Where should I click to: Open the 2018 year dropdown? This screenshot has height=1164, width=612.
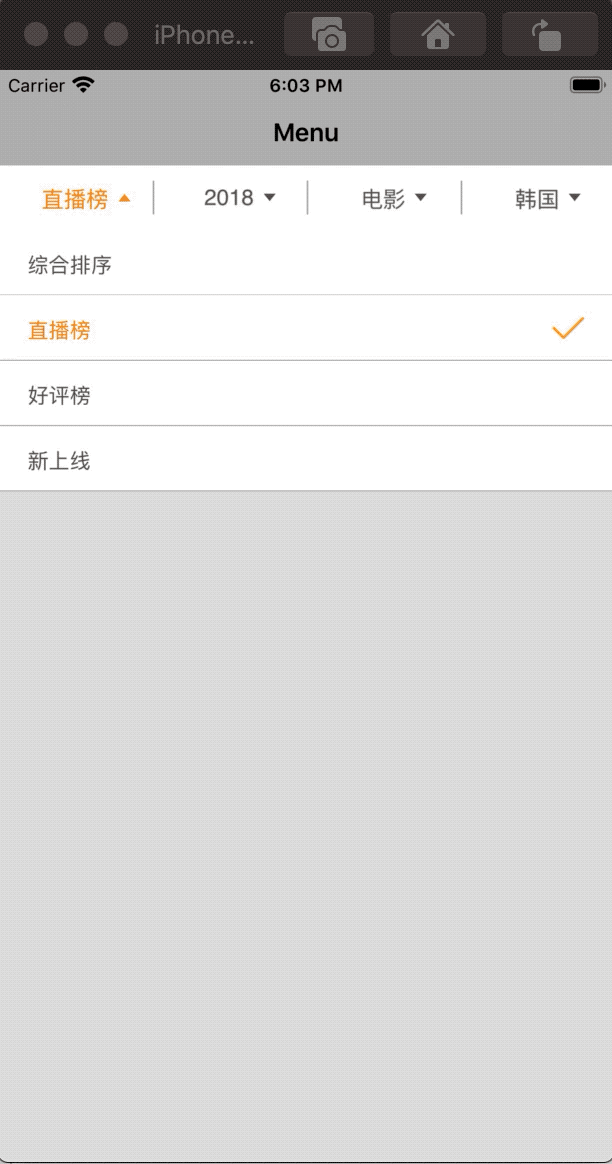pos(239,198)
